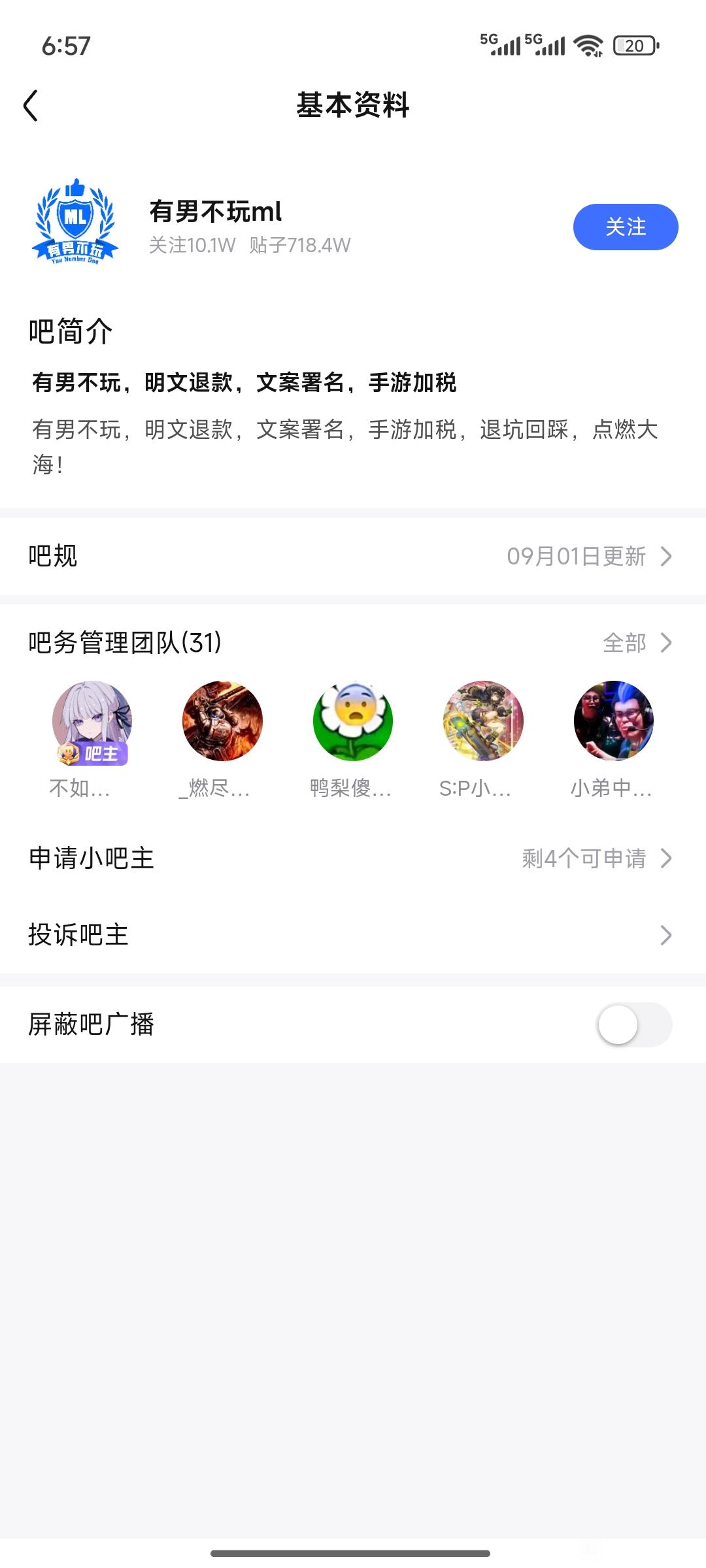
Task: Open the profile of S:P小…
Action: pyautogui.click(x=483, y=721)
